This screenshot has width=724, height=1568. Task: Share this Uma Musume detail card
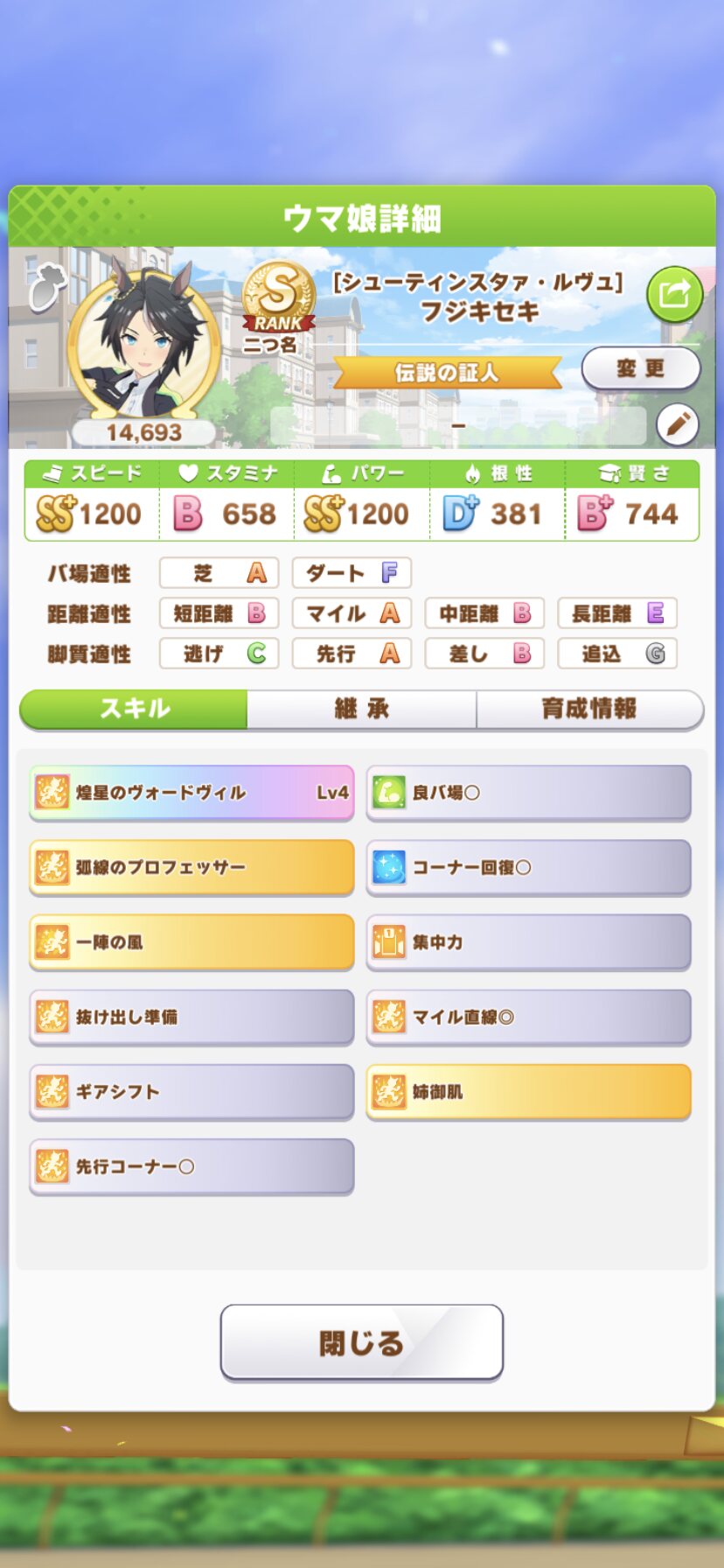[674, 294]
